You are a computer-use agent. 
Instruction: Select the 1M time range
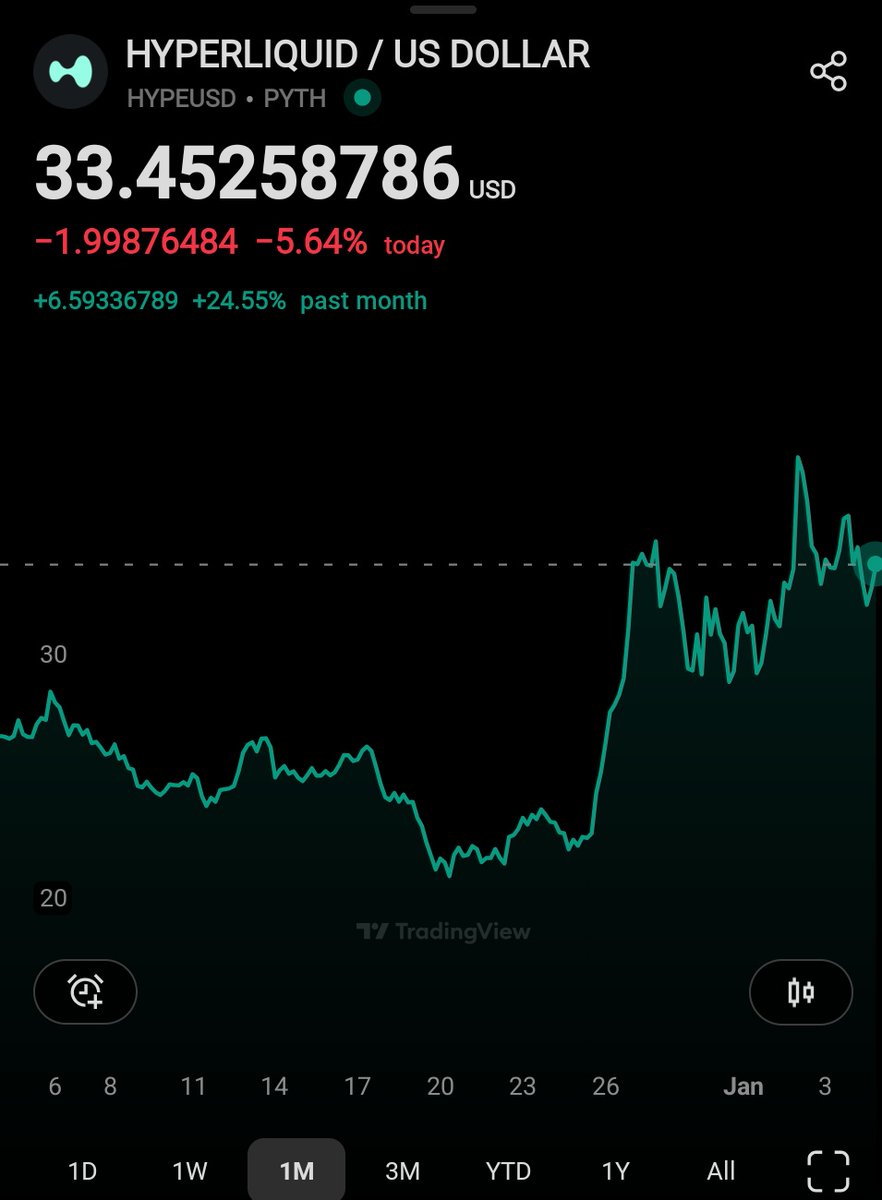[296, 1171]
